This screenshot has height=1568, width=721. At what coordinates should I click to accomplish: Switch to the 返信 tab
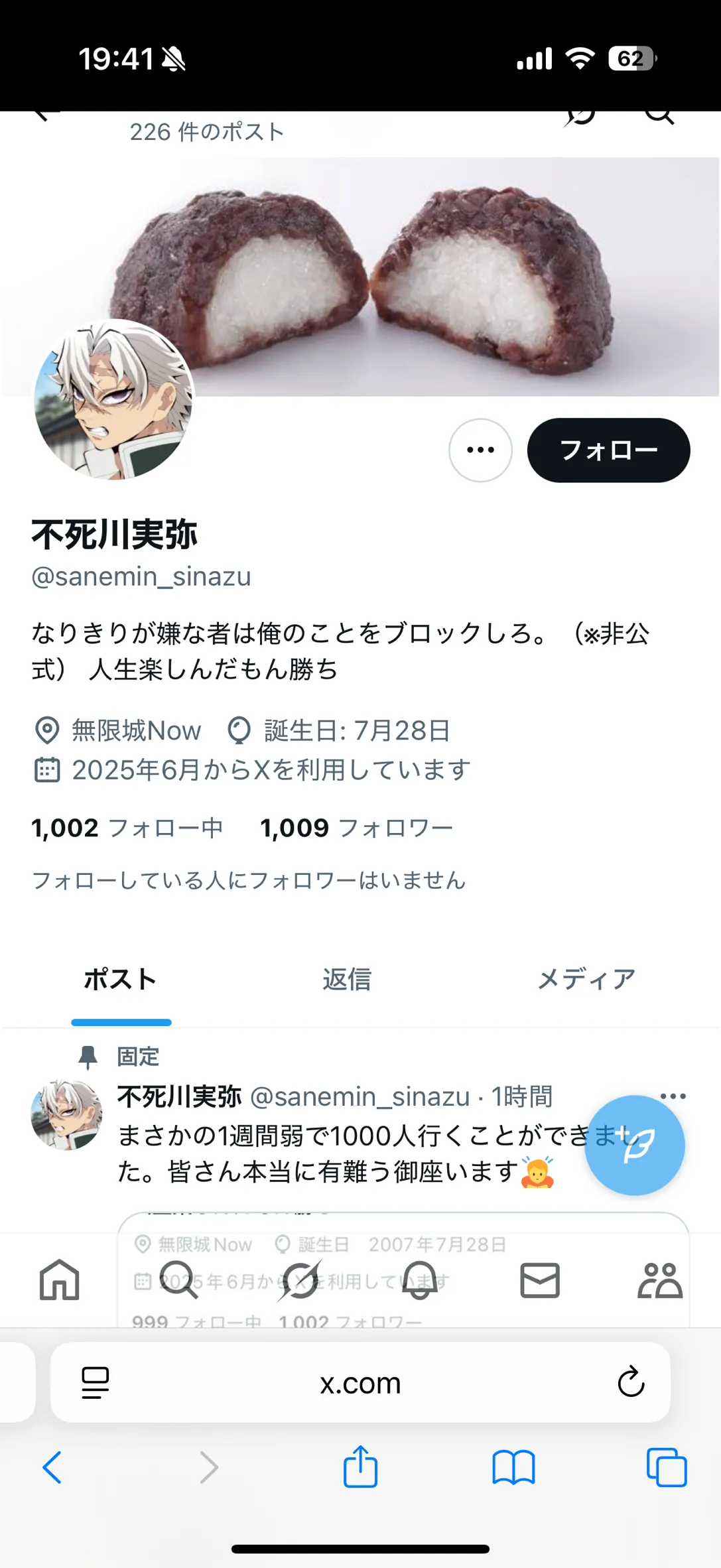347,979
